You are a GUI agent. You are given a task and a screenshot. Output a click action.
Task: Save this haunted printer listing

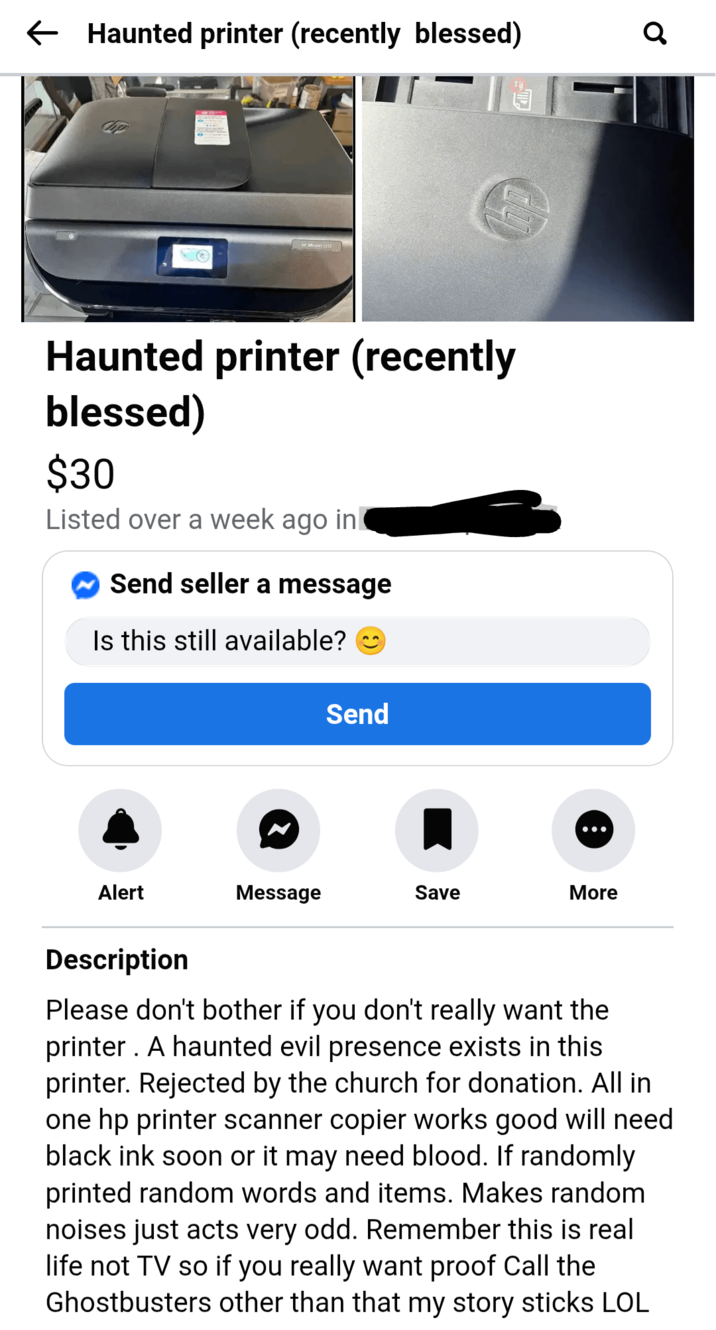click(437, 830)
